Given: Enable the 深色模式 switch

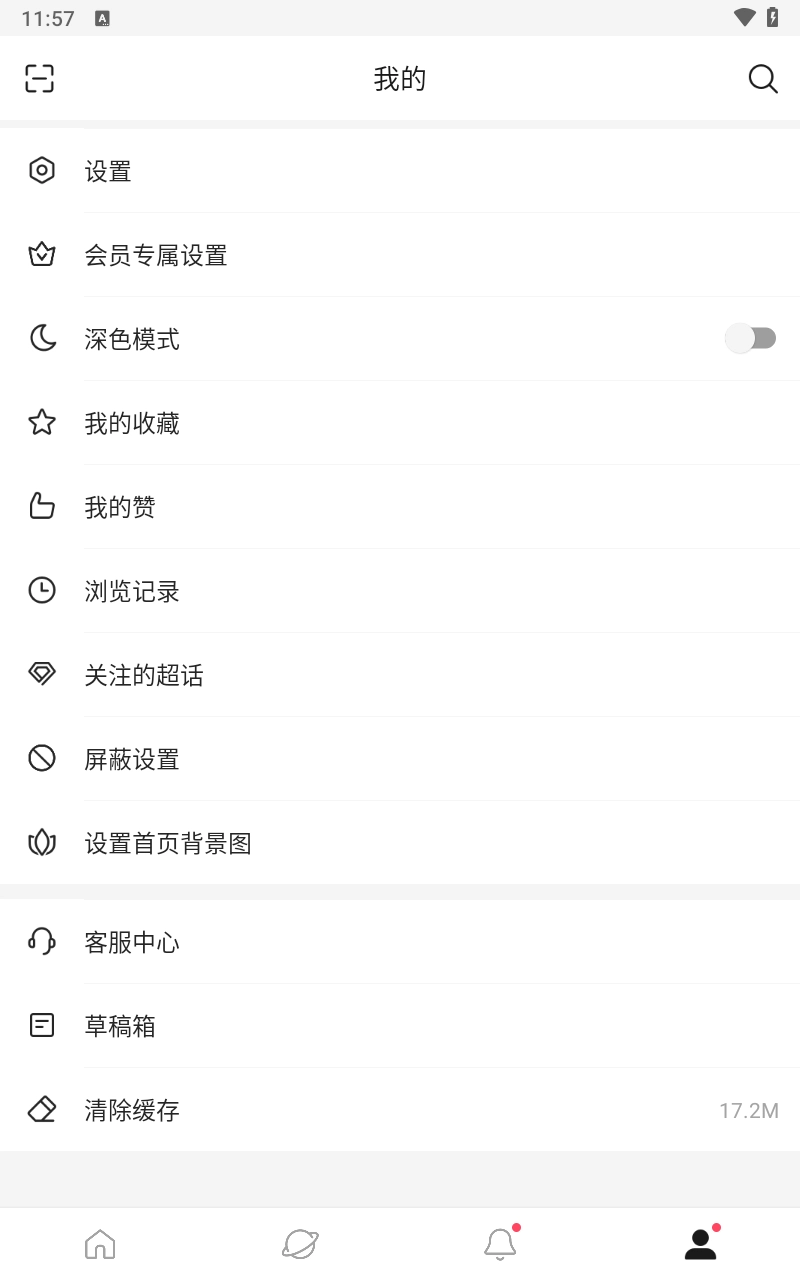Looking at the screenshot, I should point(750,339).
